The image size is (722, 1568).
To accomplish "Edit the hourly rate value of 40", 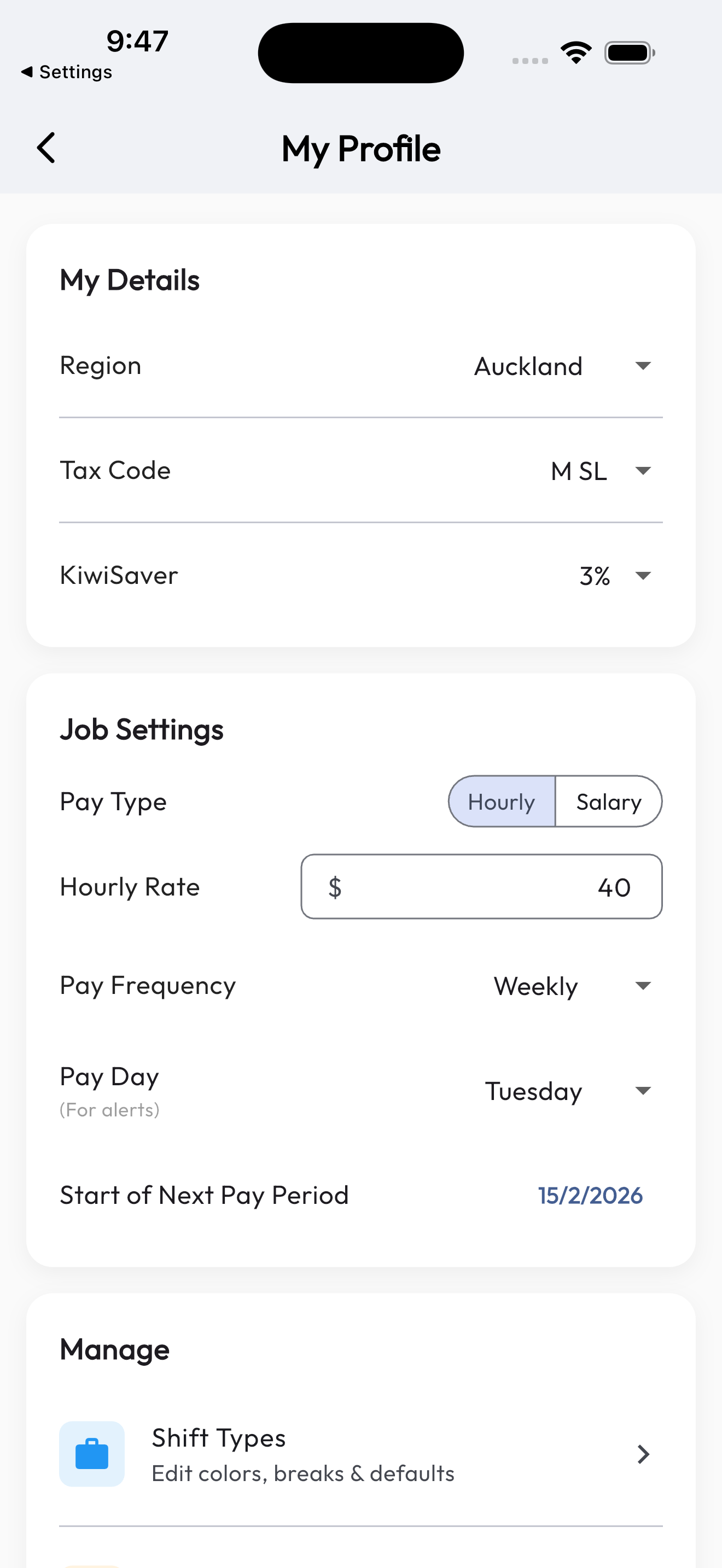I will tap(614, 887).
